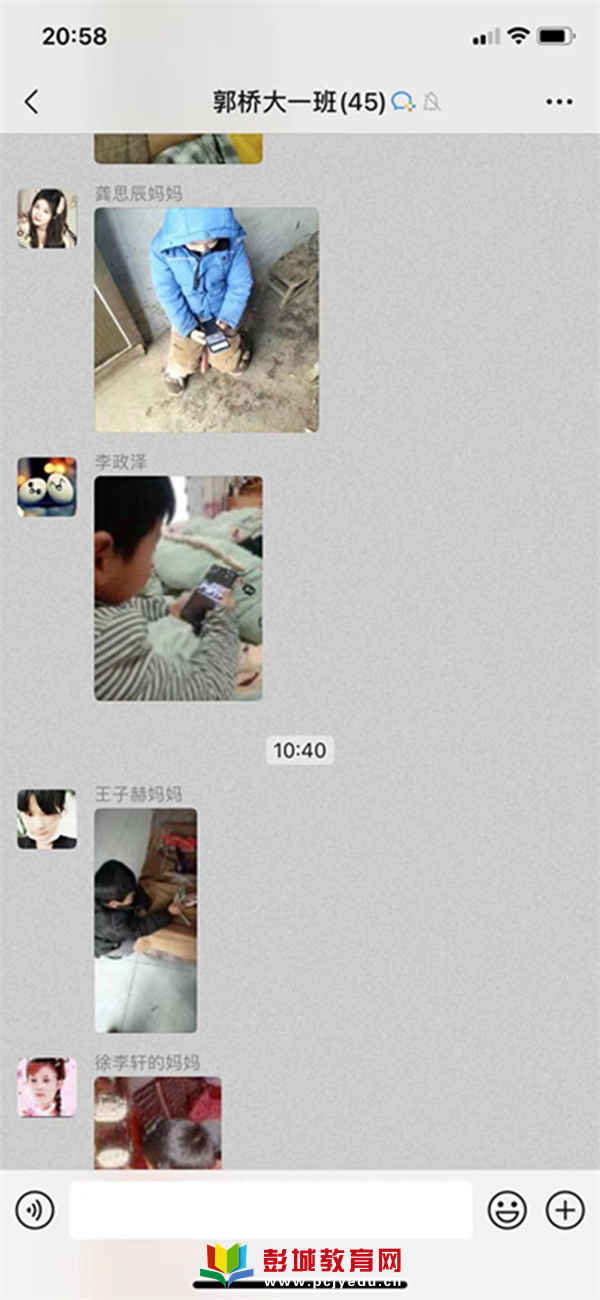Open the group chat overflow menu
The height and width of the screenshot is (1300, 600).
(559, 101)
